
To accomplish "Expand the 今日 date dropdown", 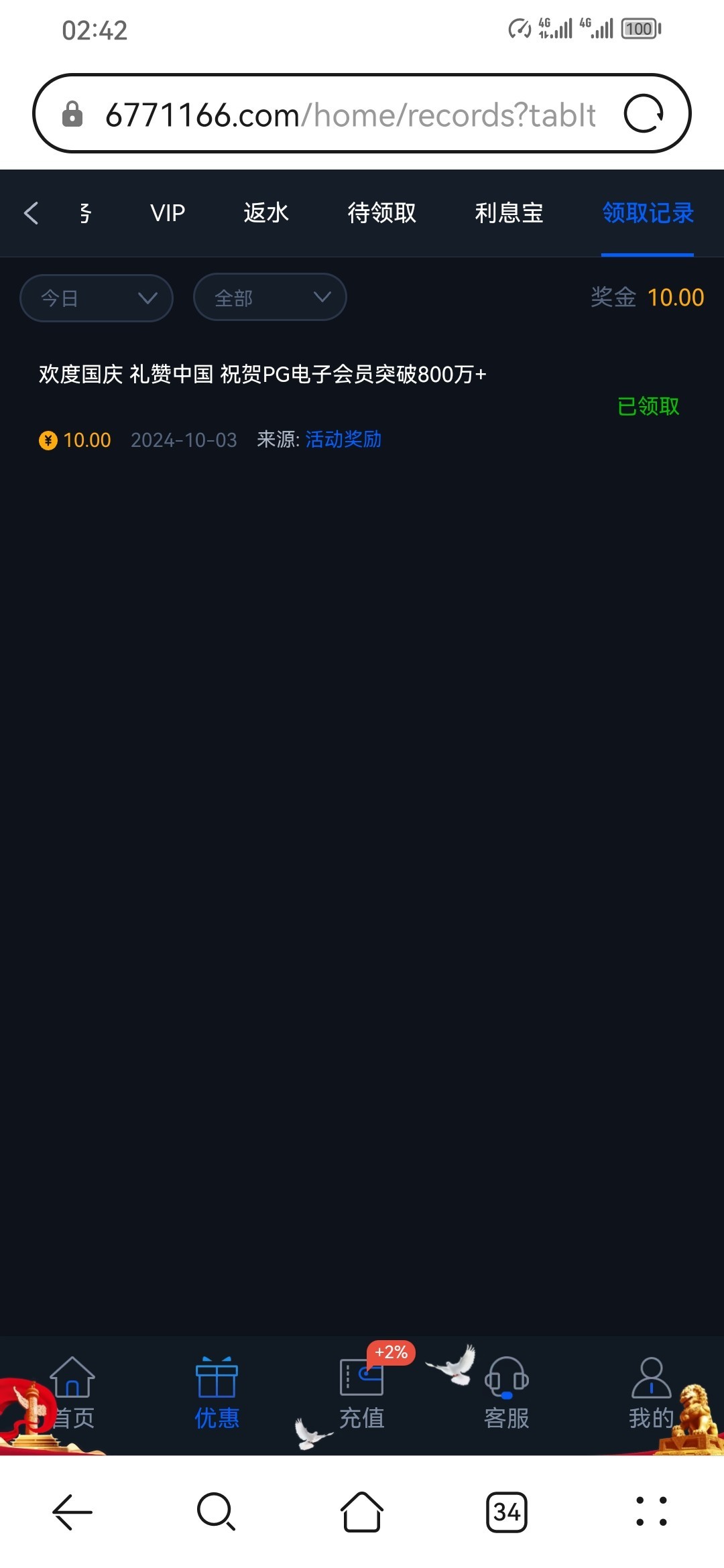I will (97, 298).
